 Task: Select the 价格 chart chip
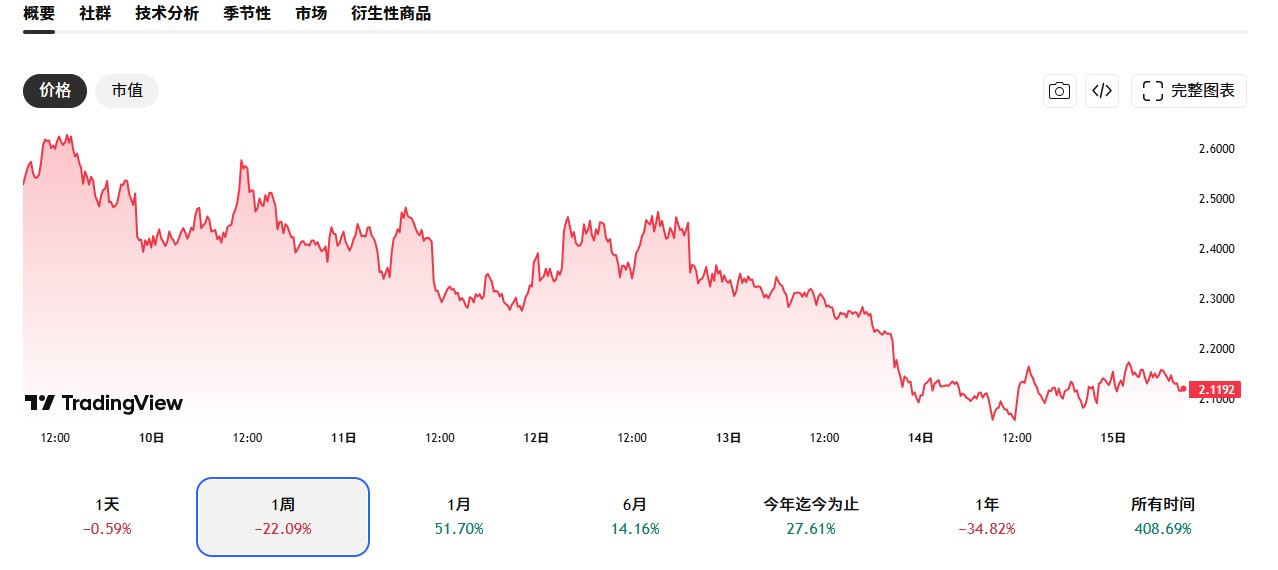coord(55,91)
